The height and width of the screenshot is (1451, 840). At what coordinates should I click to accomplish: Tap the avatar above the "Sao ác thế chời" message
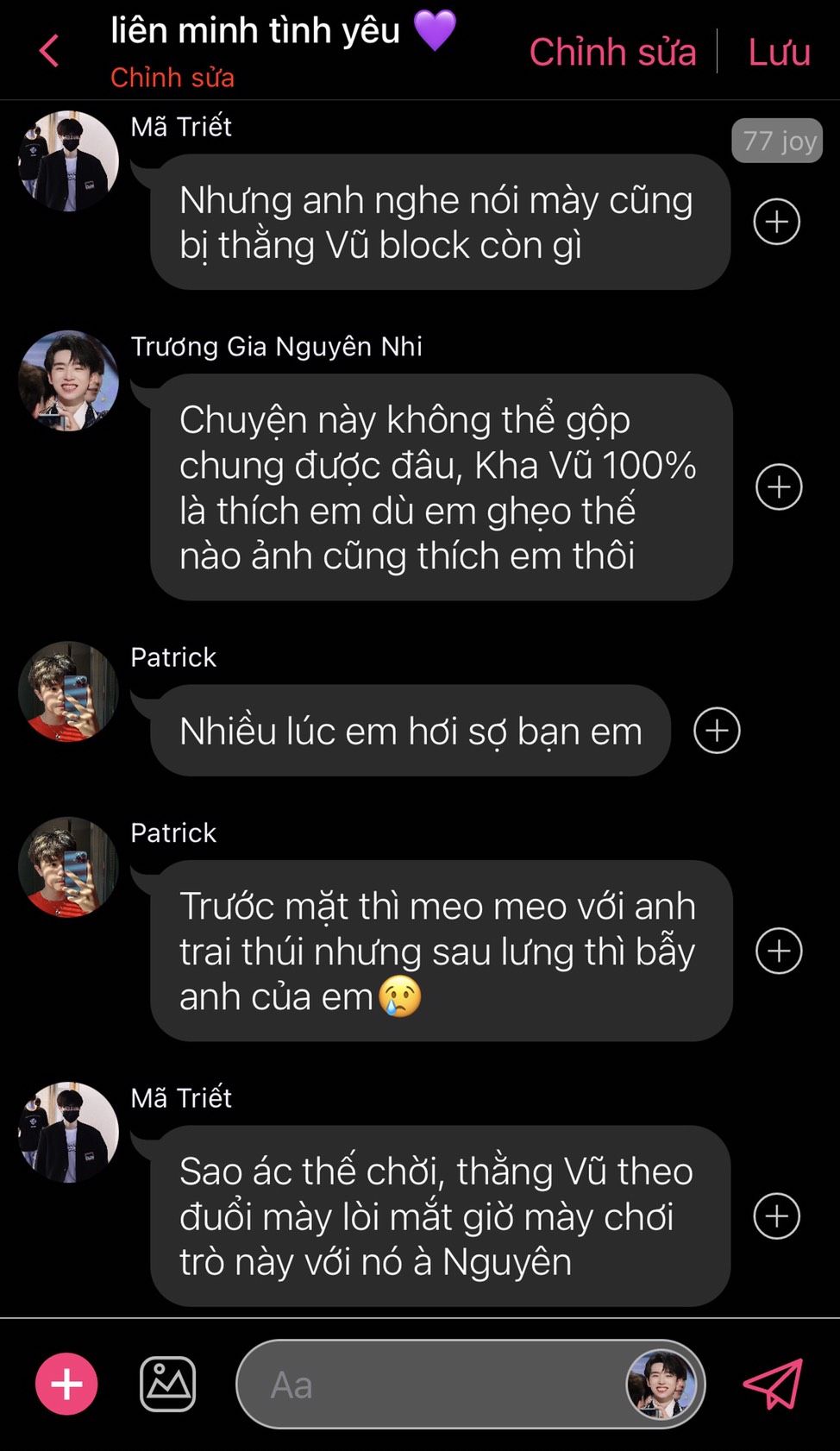click(x=68, y=1132)
